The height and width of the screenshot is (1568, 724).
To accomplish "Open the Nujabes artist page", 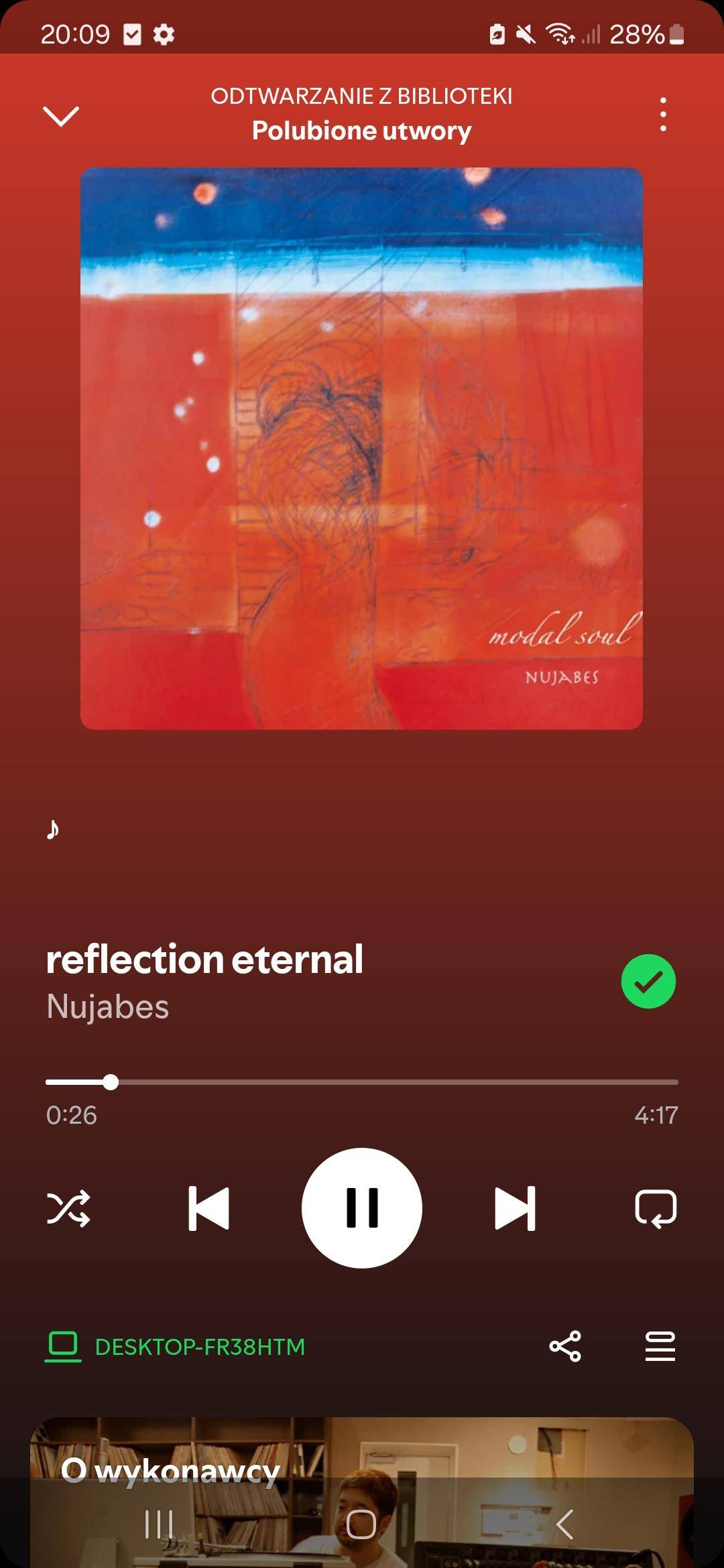I will (107, 1006).
